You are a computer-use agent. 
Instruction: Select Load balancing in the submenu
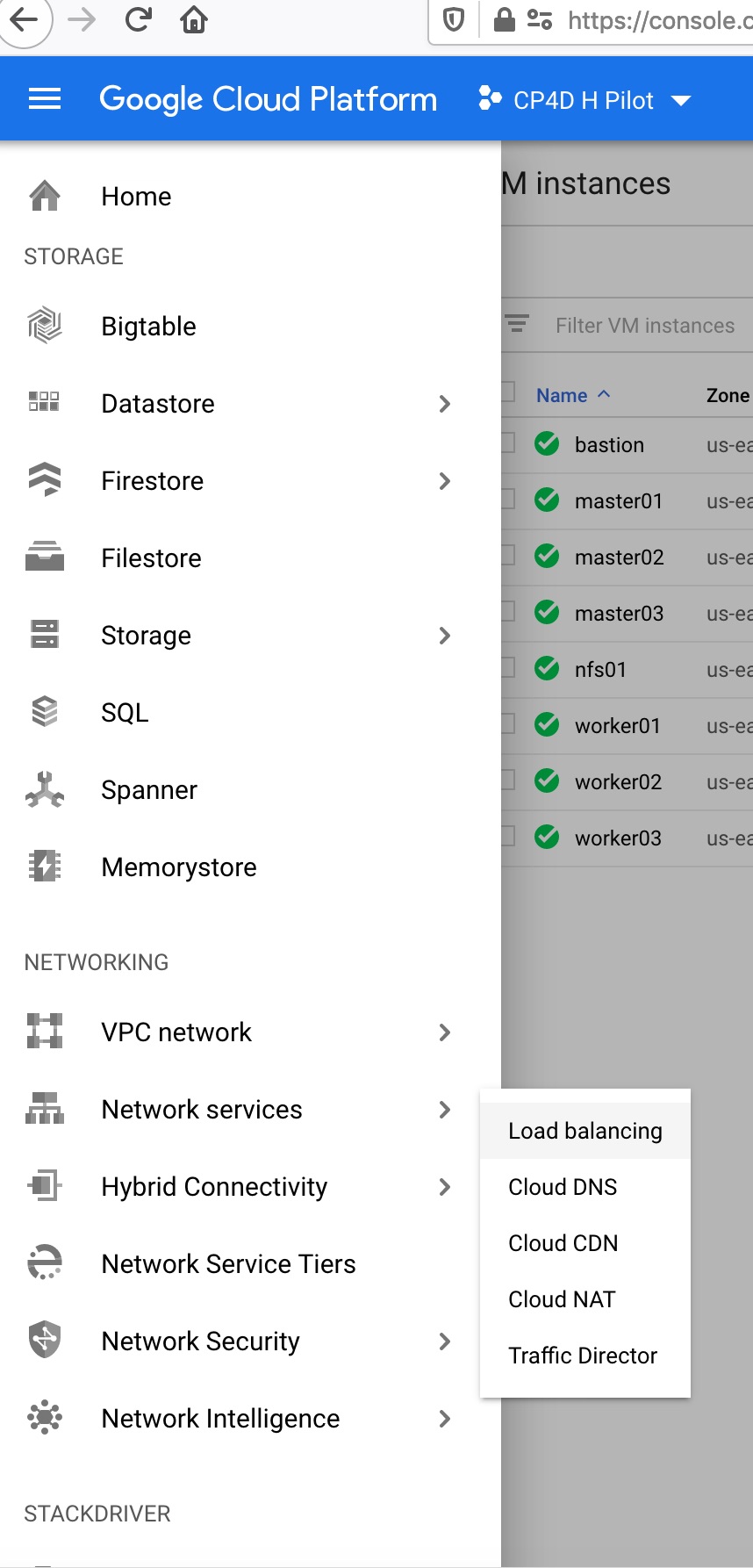(585, 1131)
